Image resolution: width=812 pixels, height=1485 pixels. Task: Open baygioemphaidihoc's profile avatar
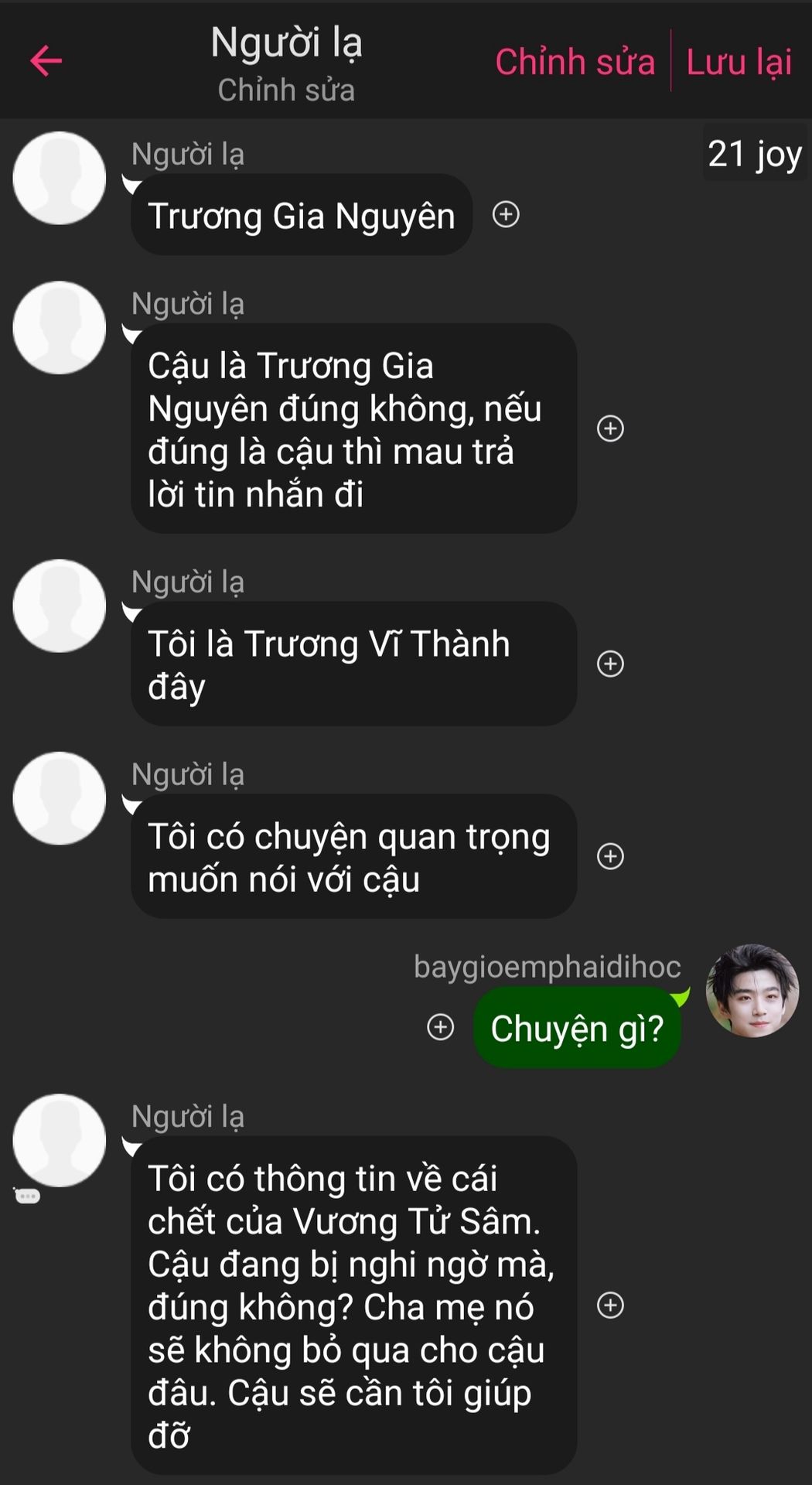pos(752,991)
